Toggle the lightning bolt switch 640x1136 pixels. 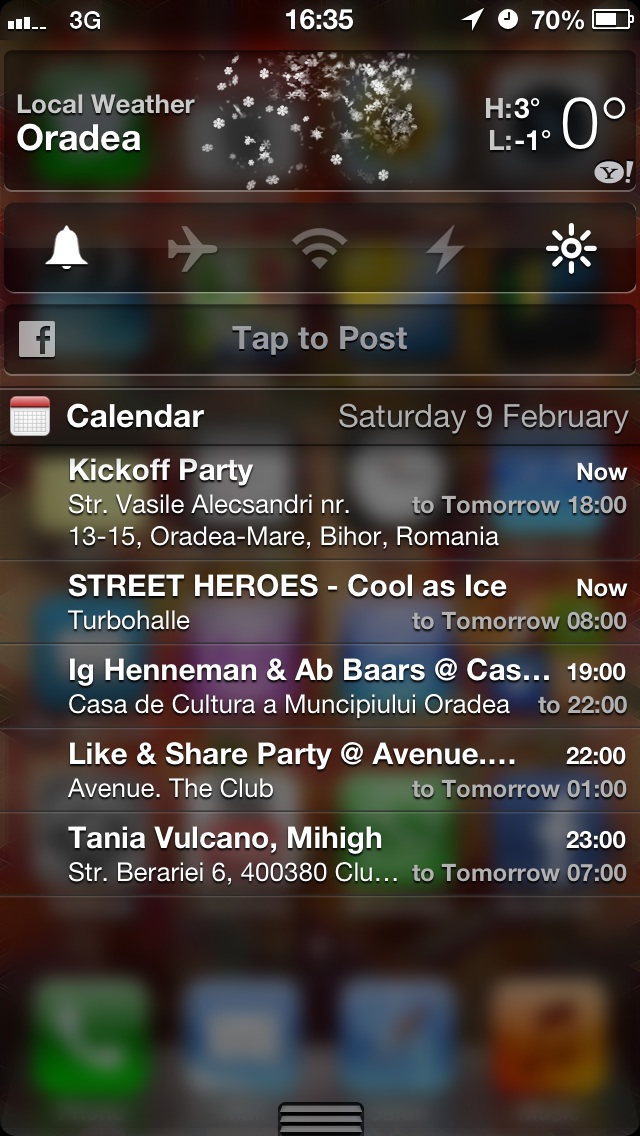(x=444, y=248)
